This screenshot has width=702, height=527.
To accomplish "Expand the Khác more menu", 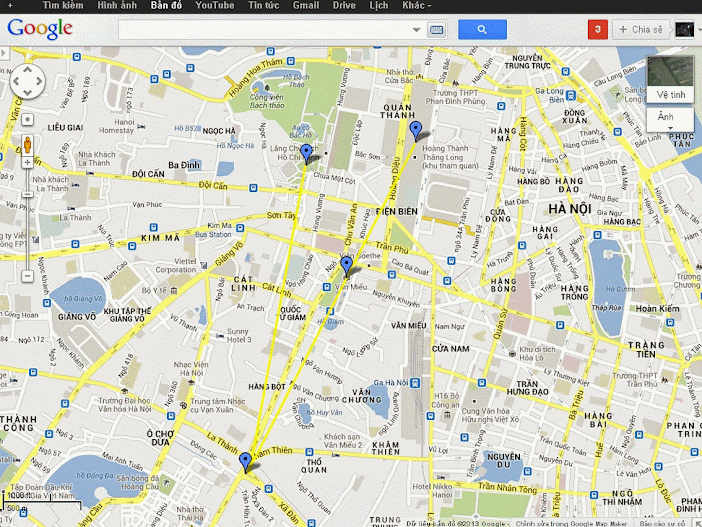I will (416, 5).
